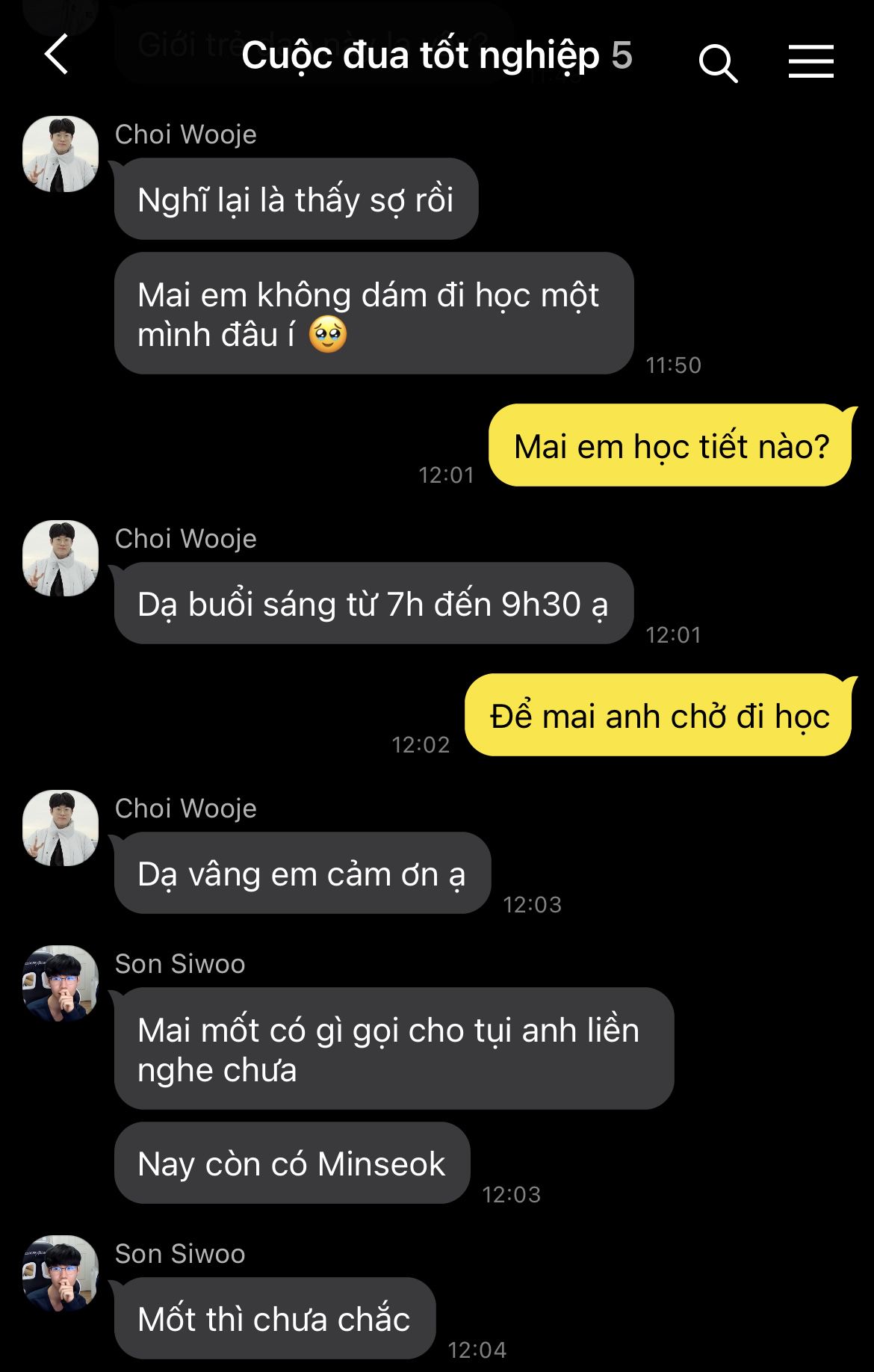Image resolution: width=874 pixels, height=1372 pixels.
Task: Search within this conversation
Action: [717, 63]
